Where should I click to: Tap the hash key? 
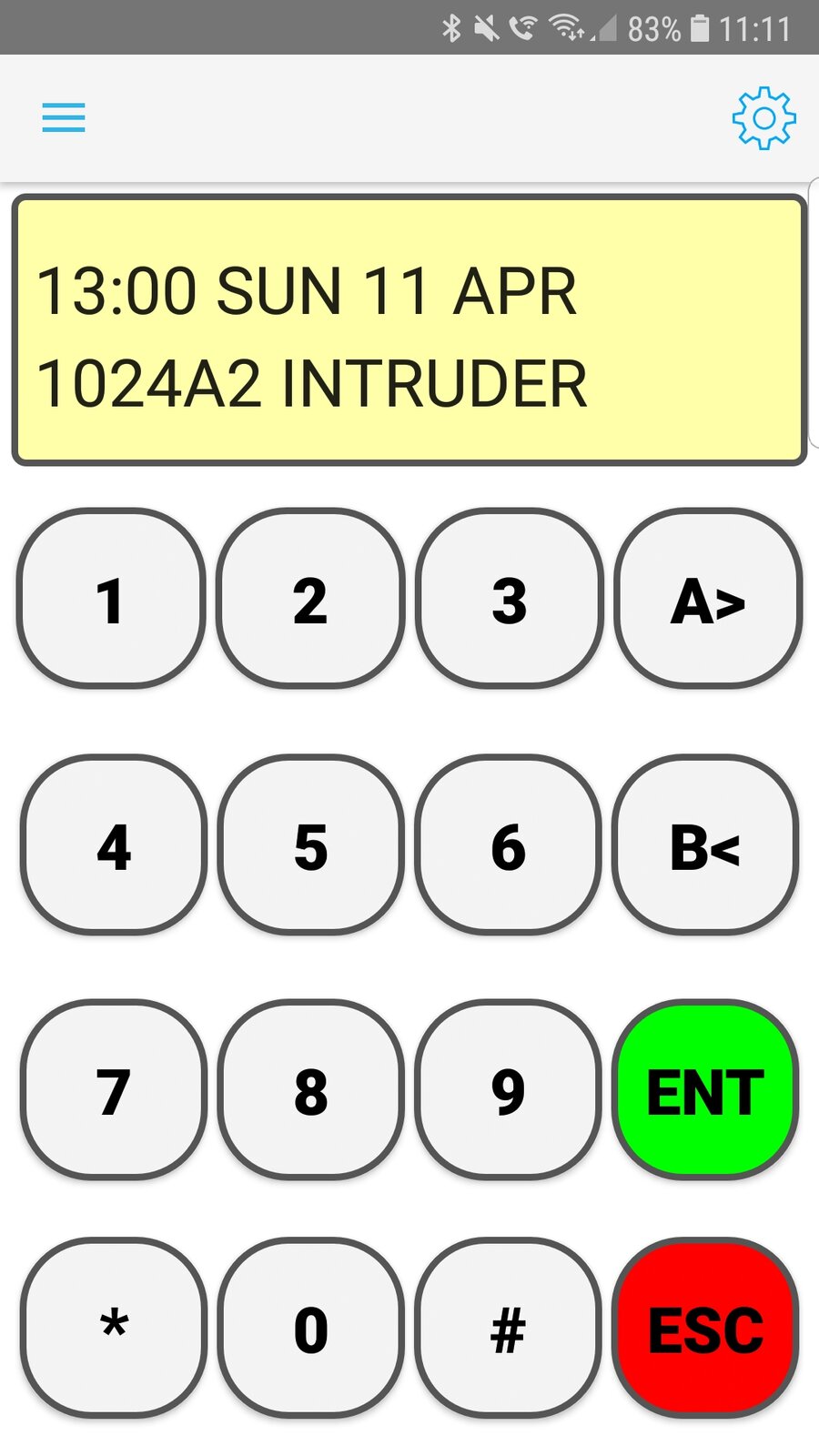point(508,1328)
